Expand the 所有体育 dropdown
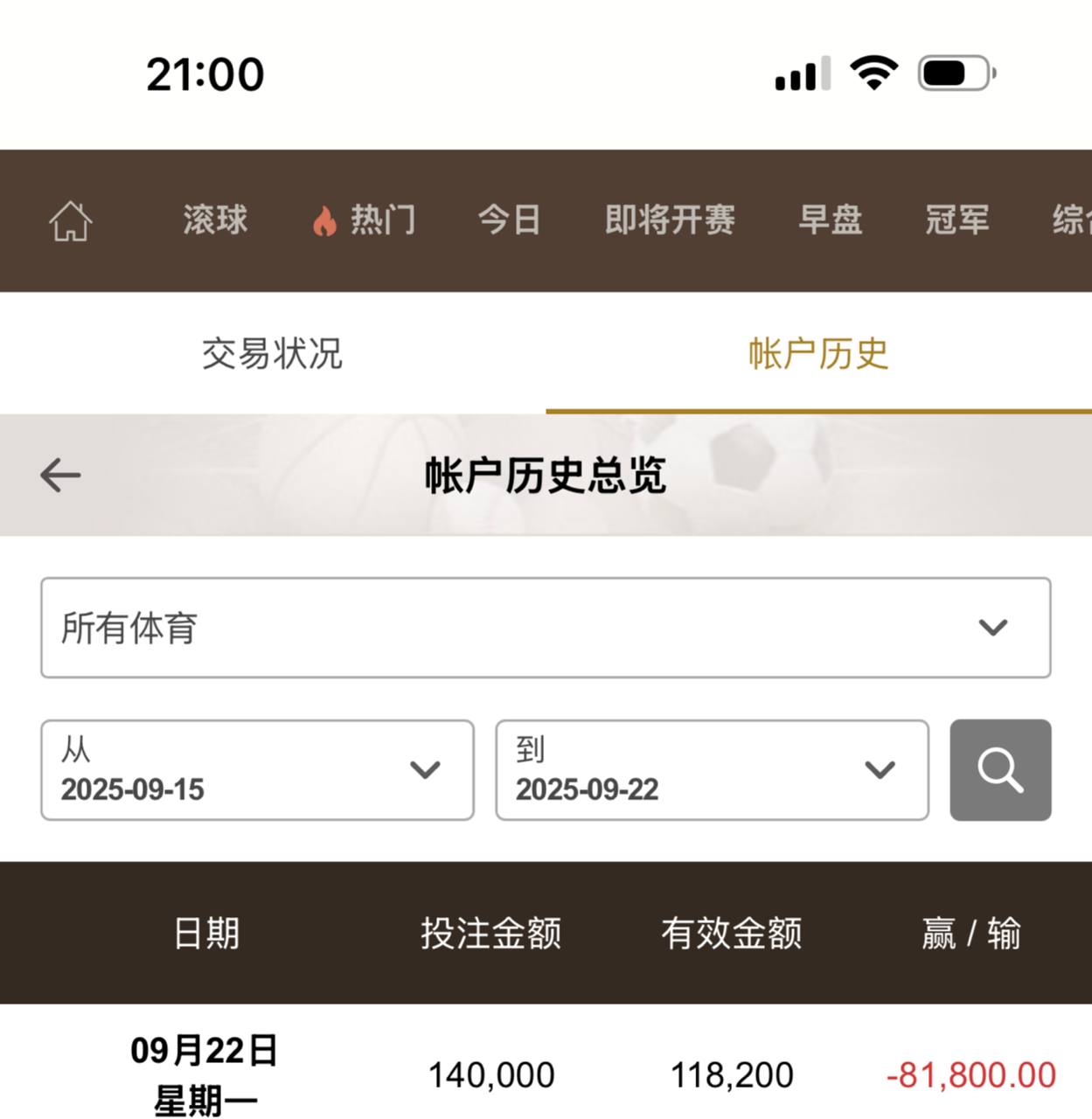 (x=546, y=628)
